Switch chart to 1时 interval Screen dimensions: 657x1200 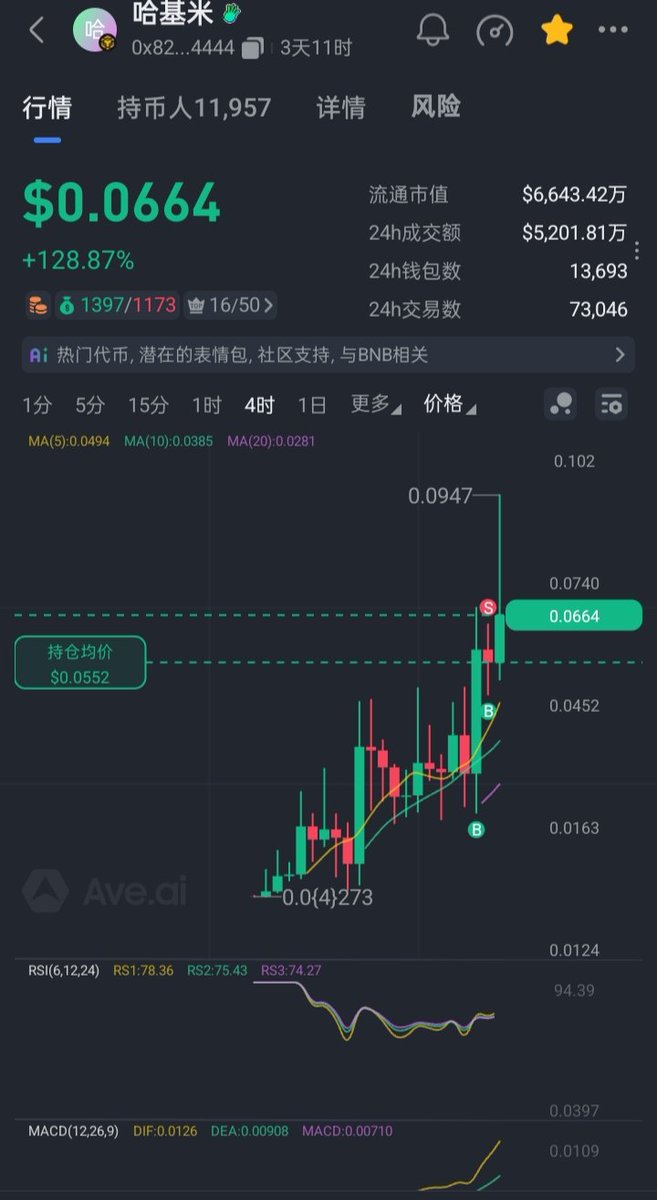point(207,405)
